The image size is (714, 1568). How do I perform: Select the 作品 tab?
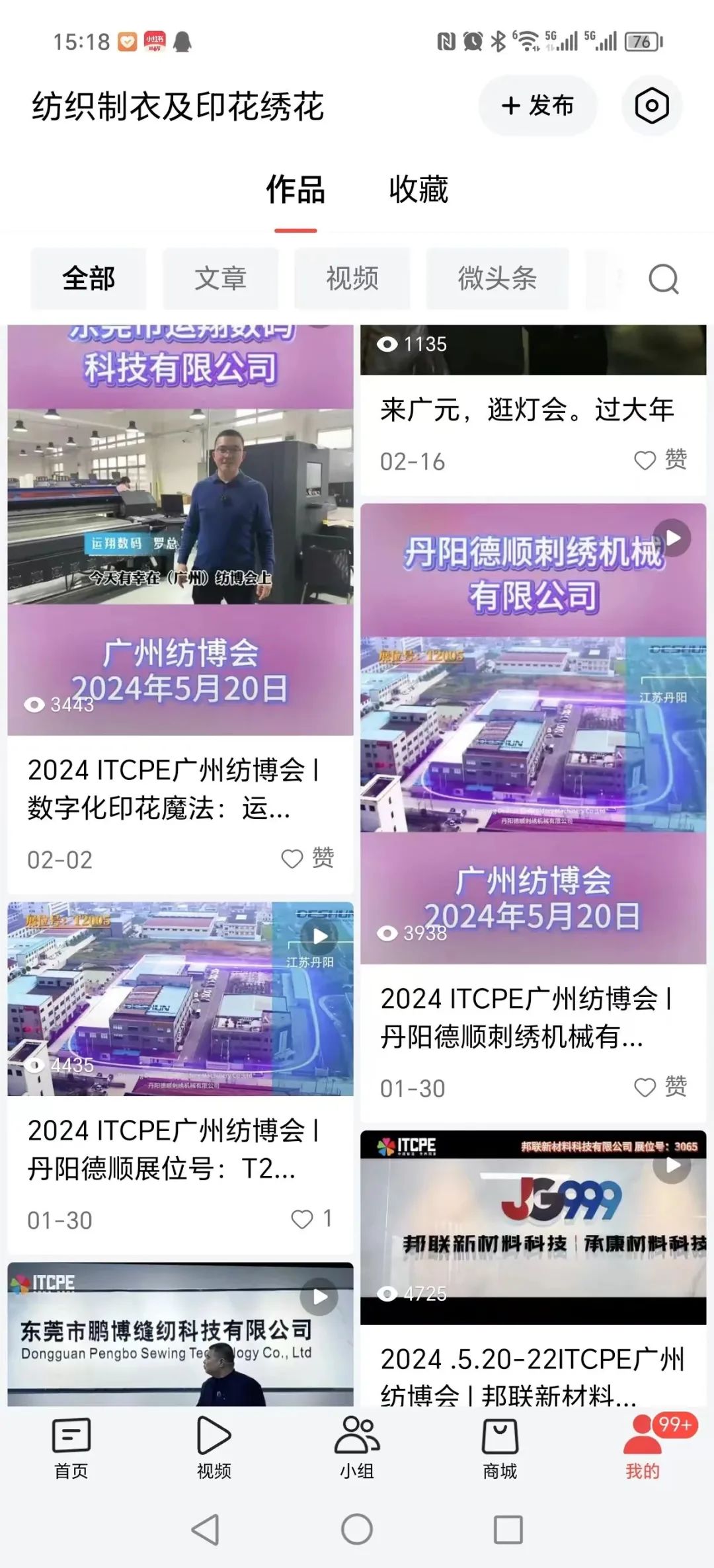296,190
